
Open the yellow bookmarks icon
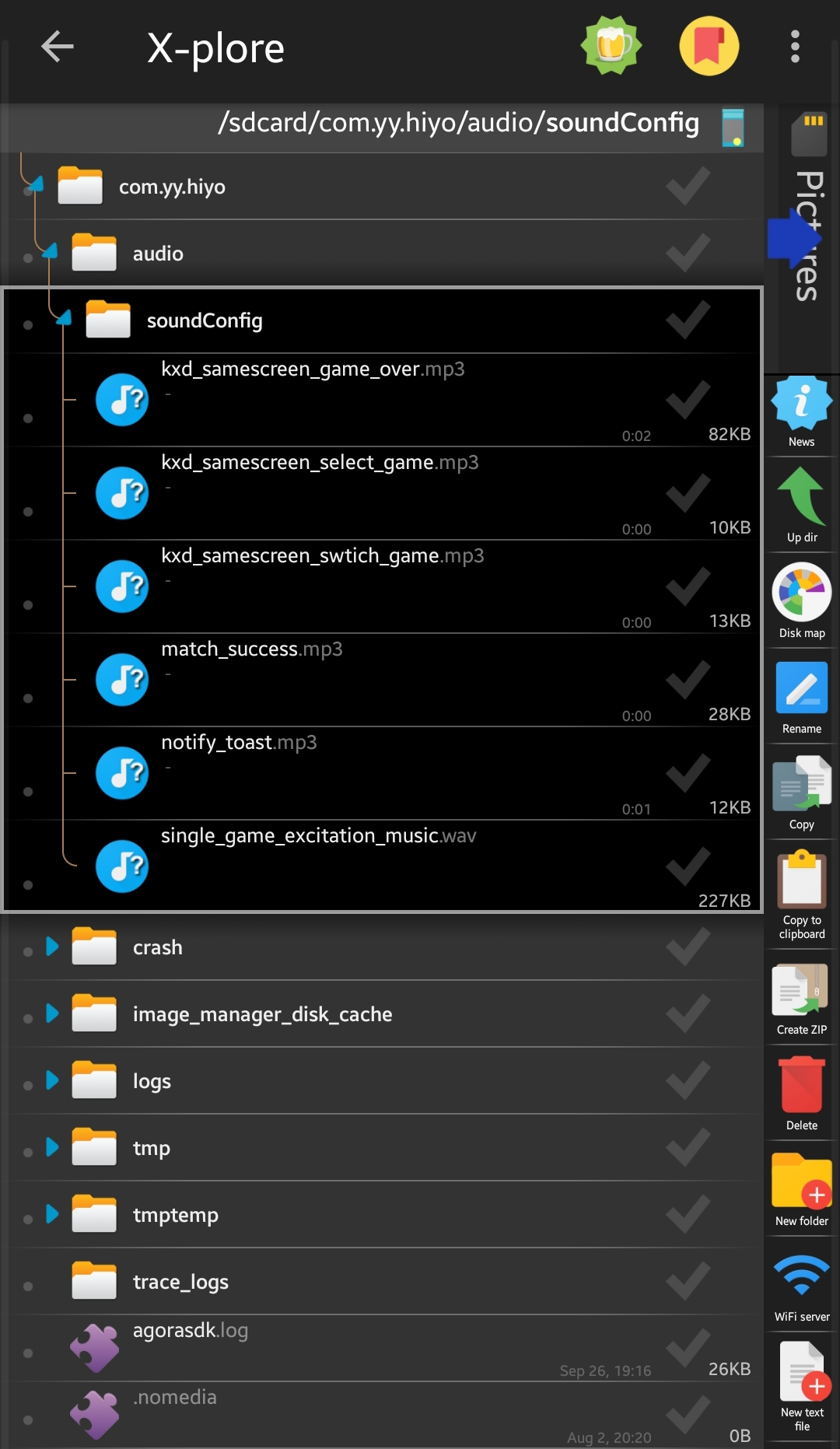click(x=709, y=46)
